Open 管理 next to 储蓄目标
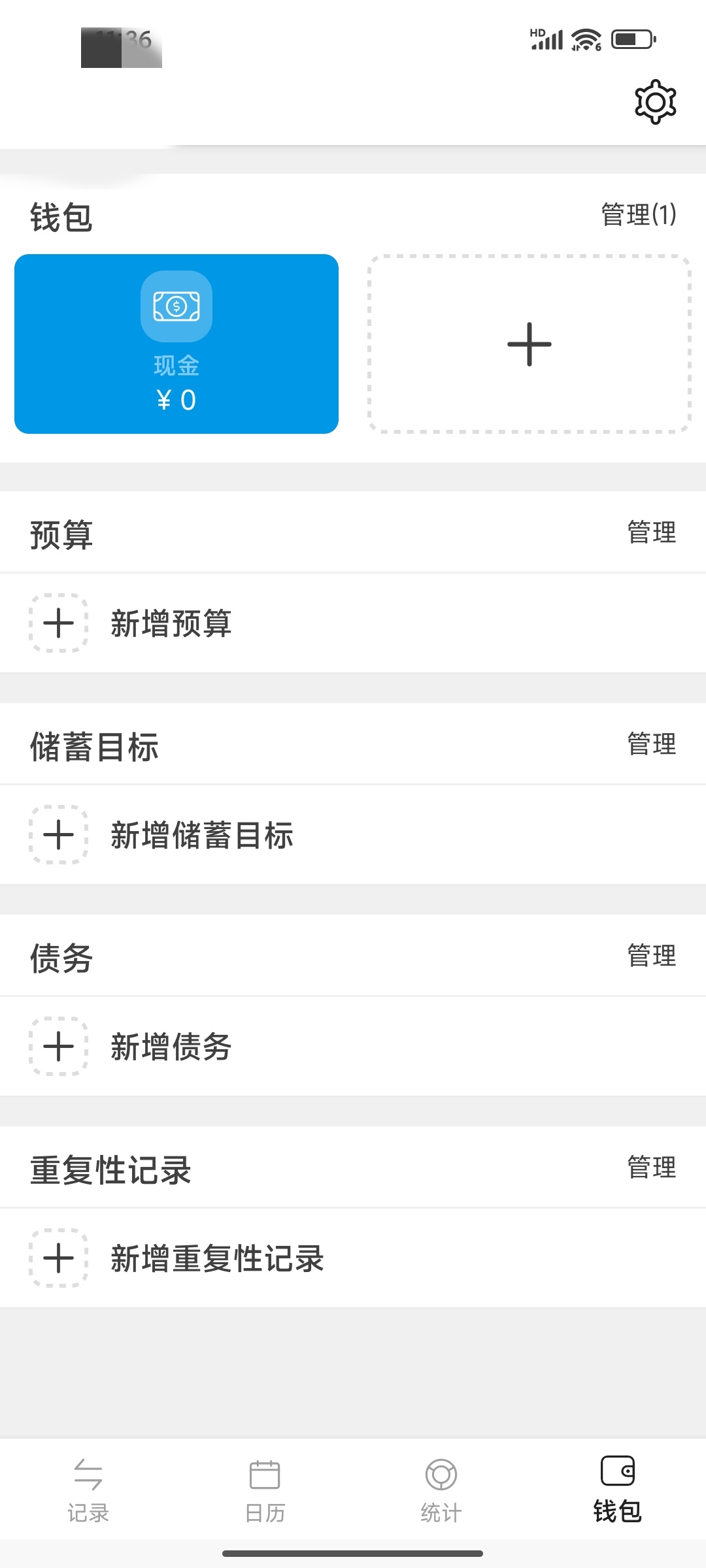 click(x=651, y=744)
